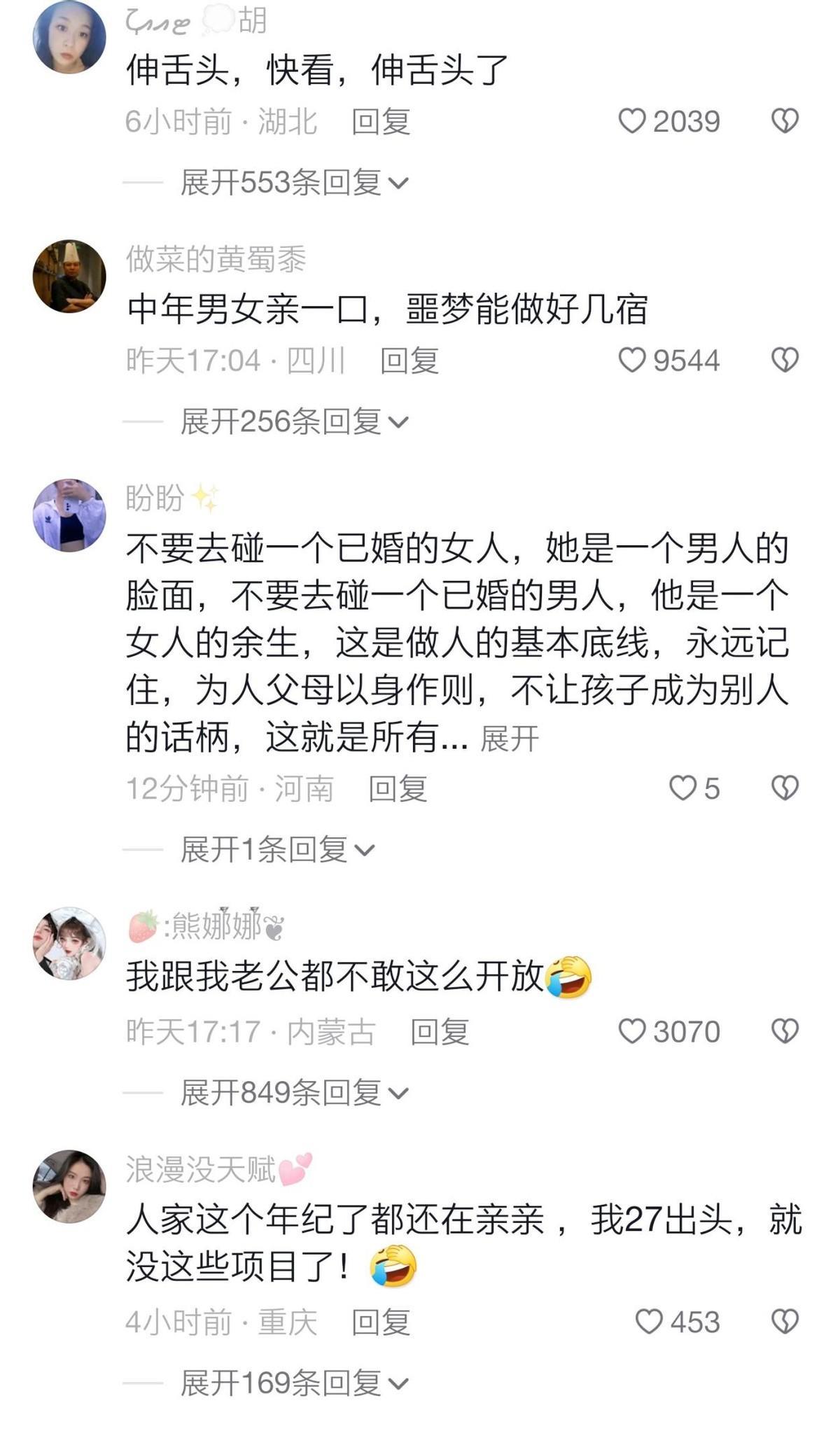Open 盼盼's profile avatar
840x1431 pixels.
click(x=69, y=515)
